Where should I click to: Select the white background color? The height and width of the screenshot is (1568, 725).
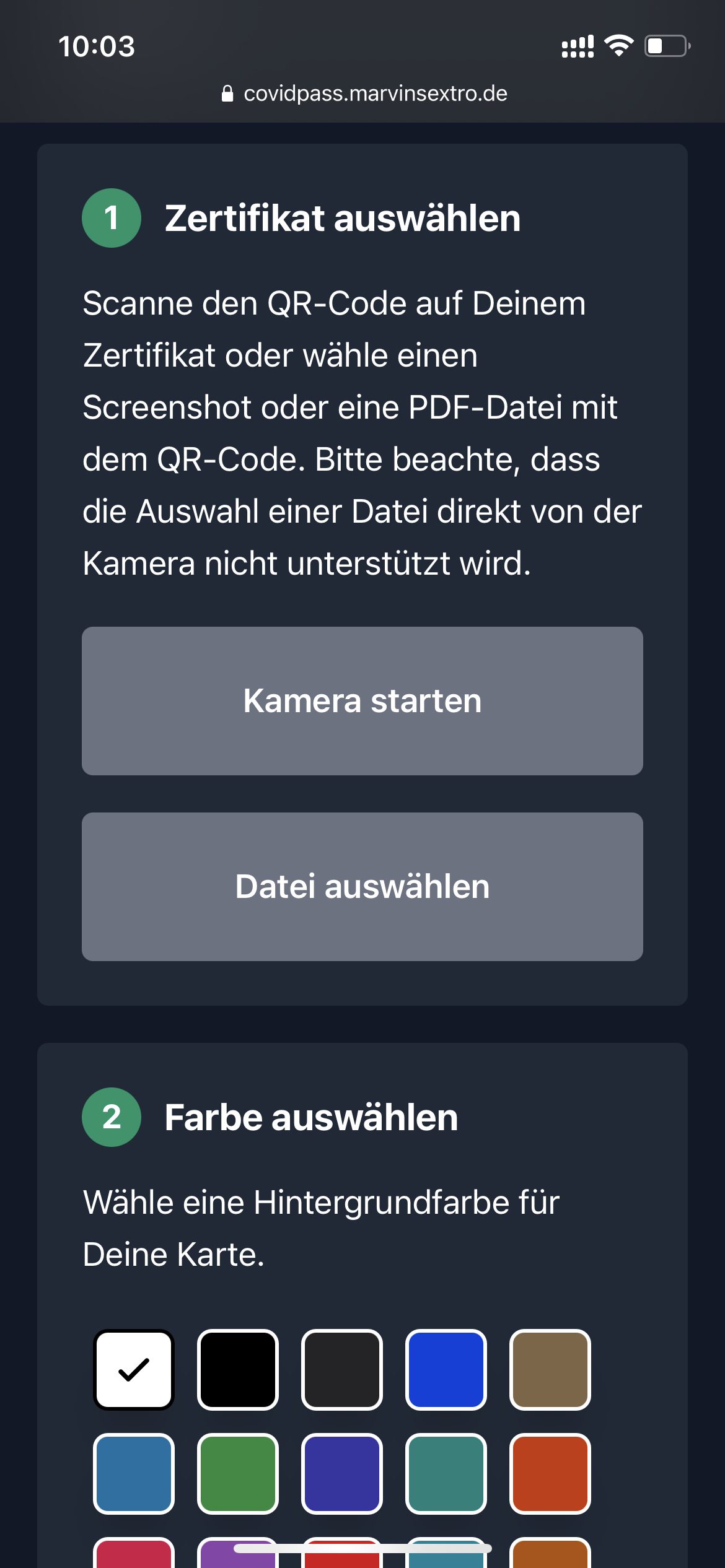(x=134, y=1370)
